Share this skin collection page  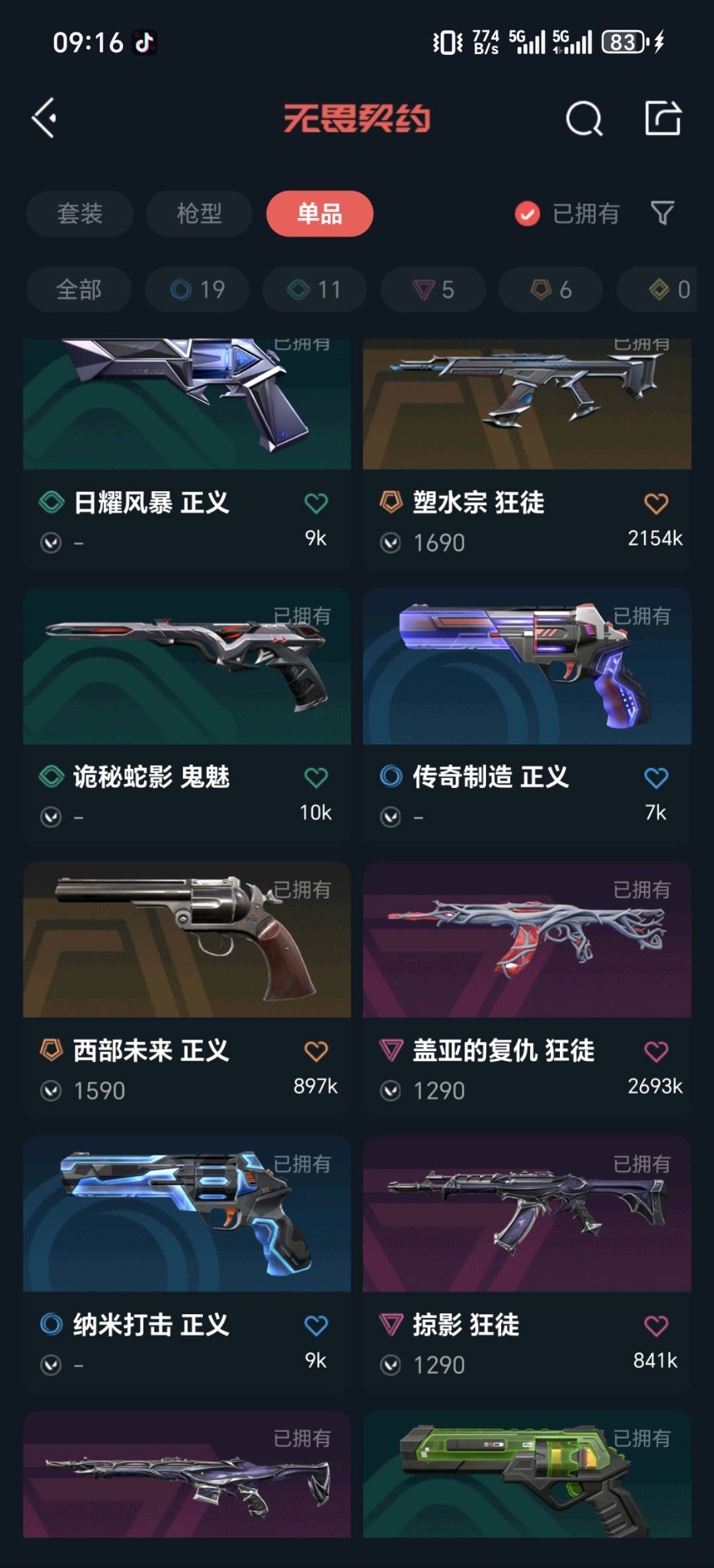click(662, 119)
